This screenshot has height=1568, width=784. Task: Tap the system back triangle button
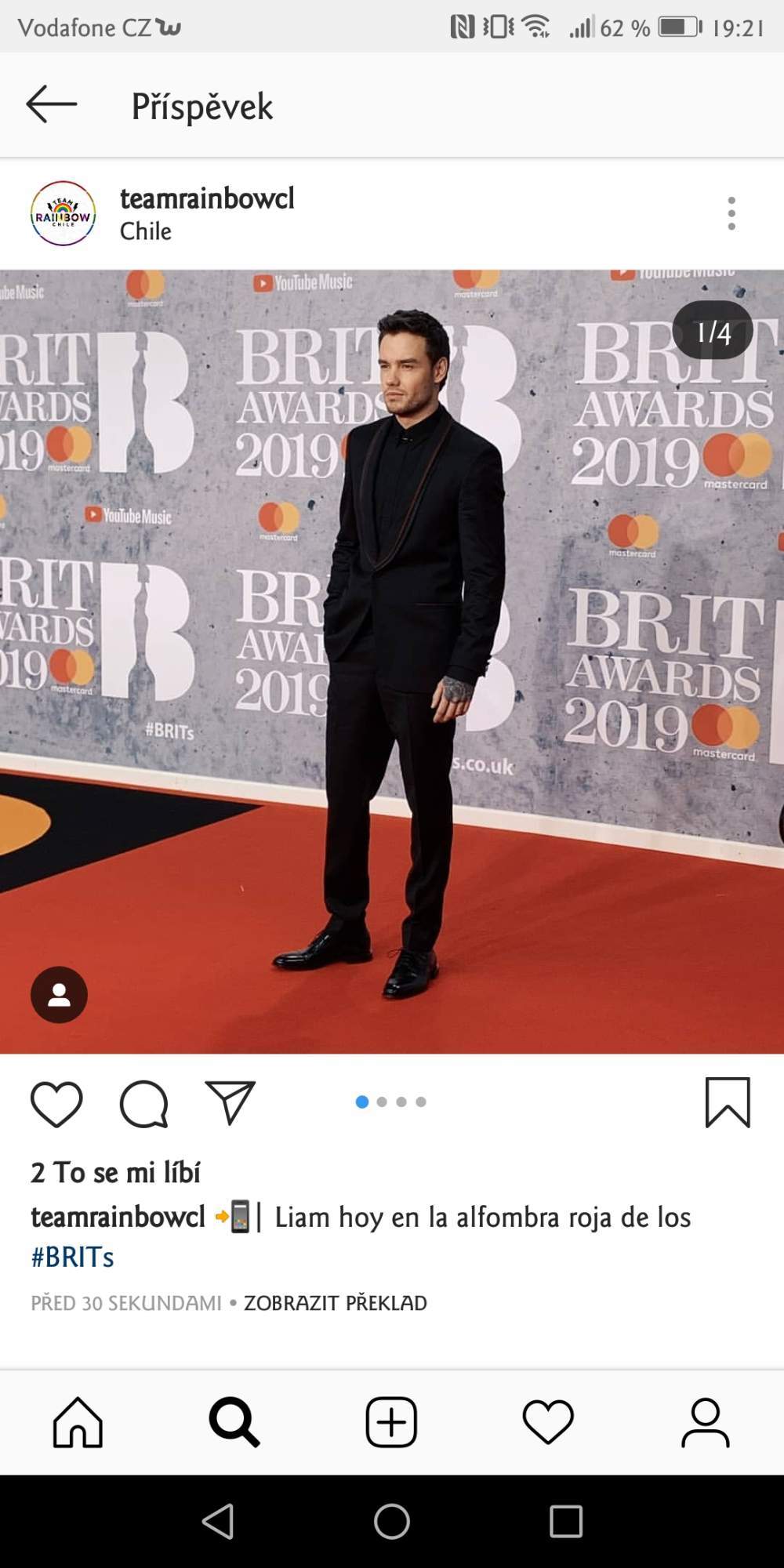(218, 1522)
